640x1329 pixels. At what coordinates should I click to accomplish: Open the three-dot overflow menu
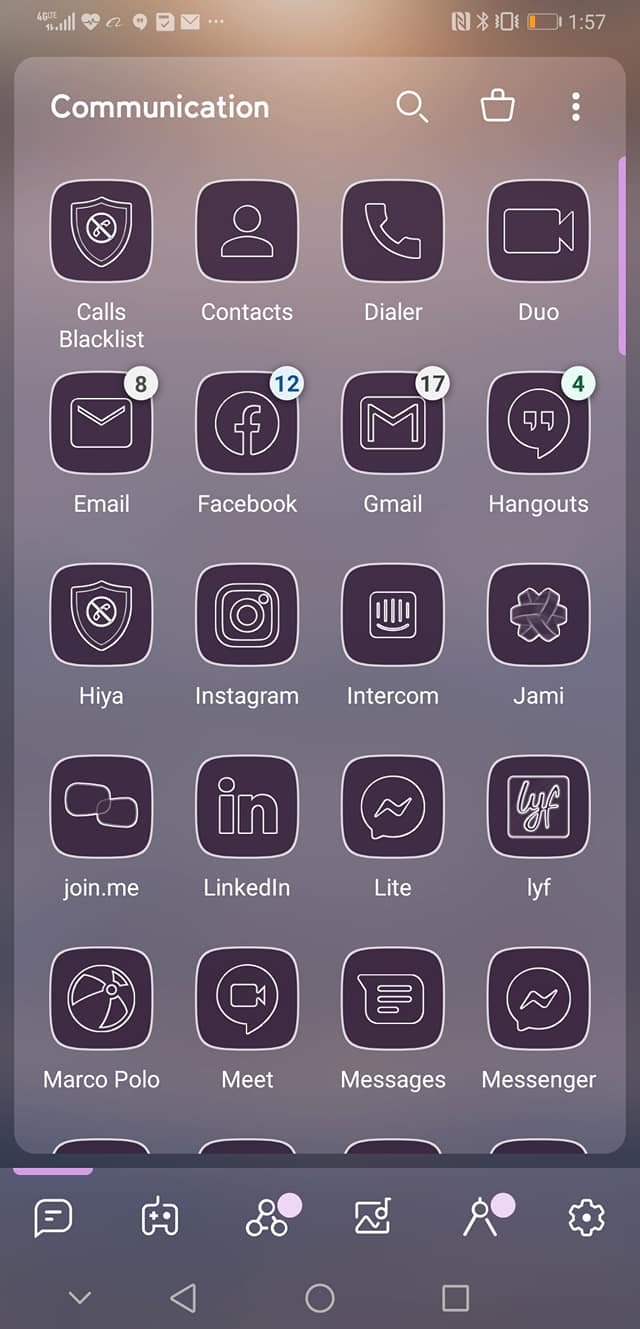[575, 107]
